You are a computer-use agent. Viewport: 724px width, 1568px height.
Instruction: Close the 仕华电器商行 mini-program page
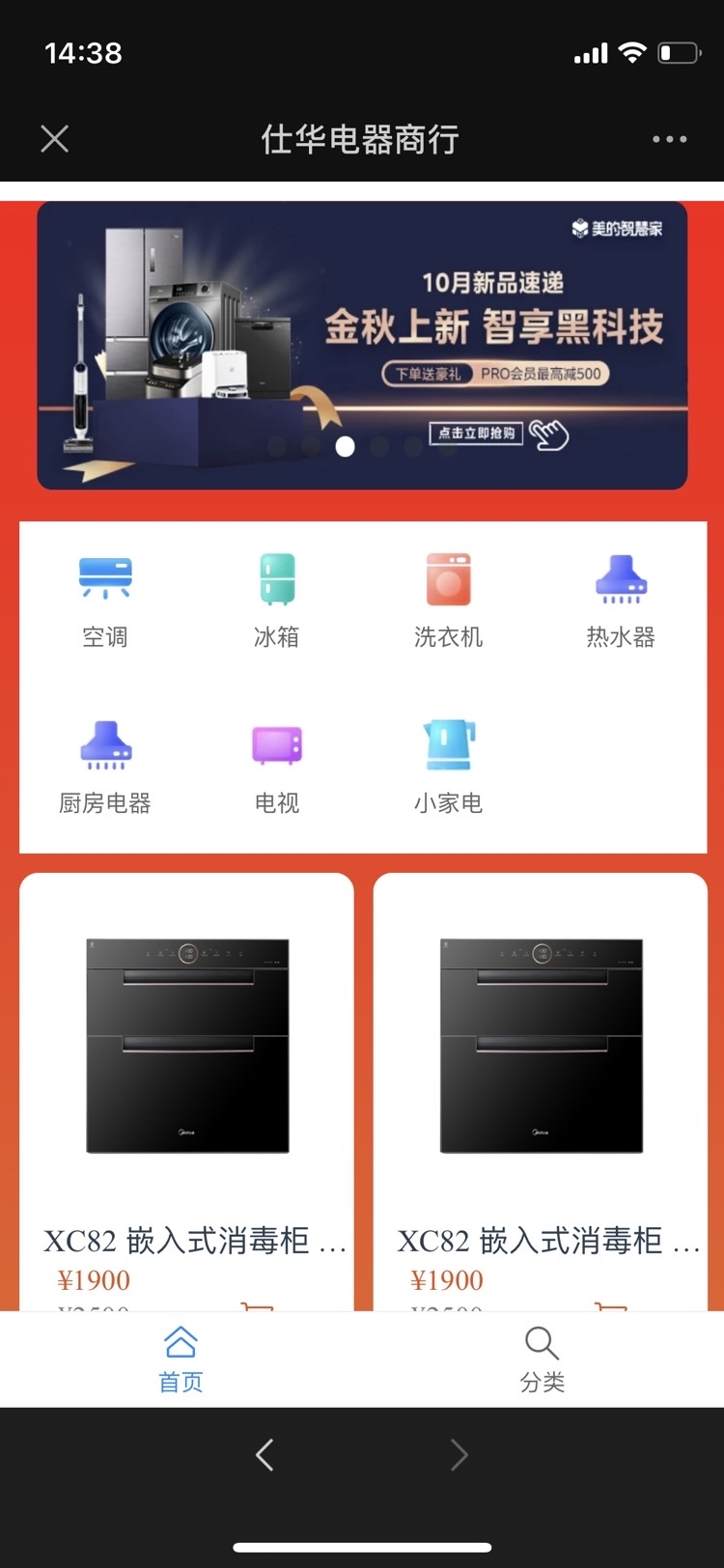point(55,139)
